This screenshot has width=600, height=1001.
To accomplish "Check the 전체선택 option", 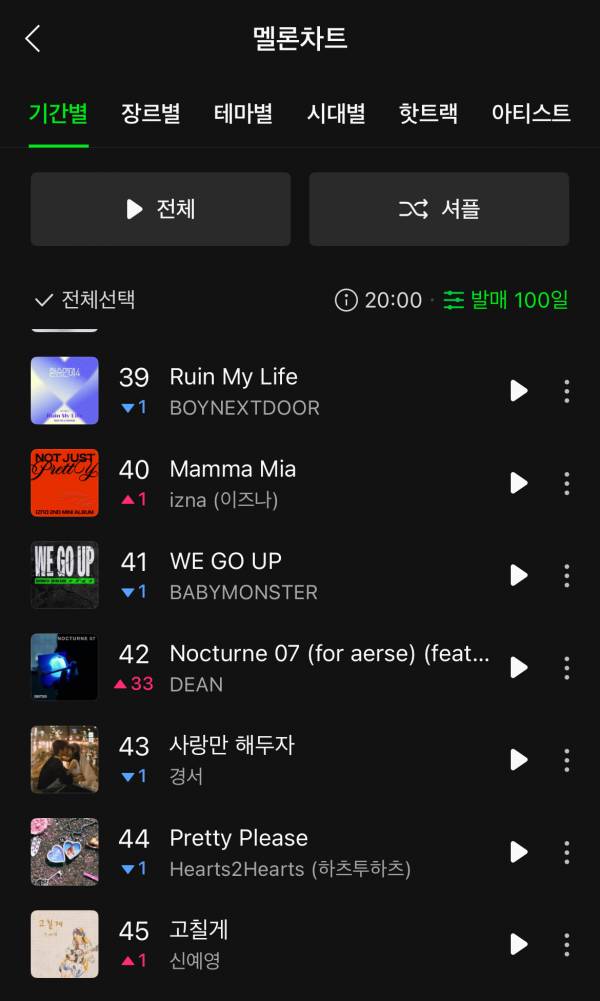I will pyautogui.click(x=85, y=300).
